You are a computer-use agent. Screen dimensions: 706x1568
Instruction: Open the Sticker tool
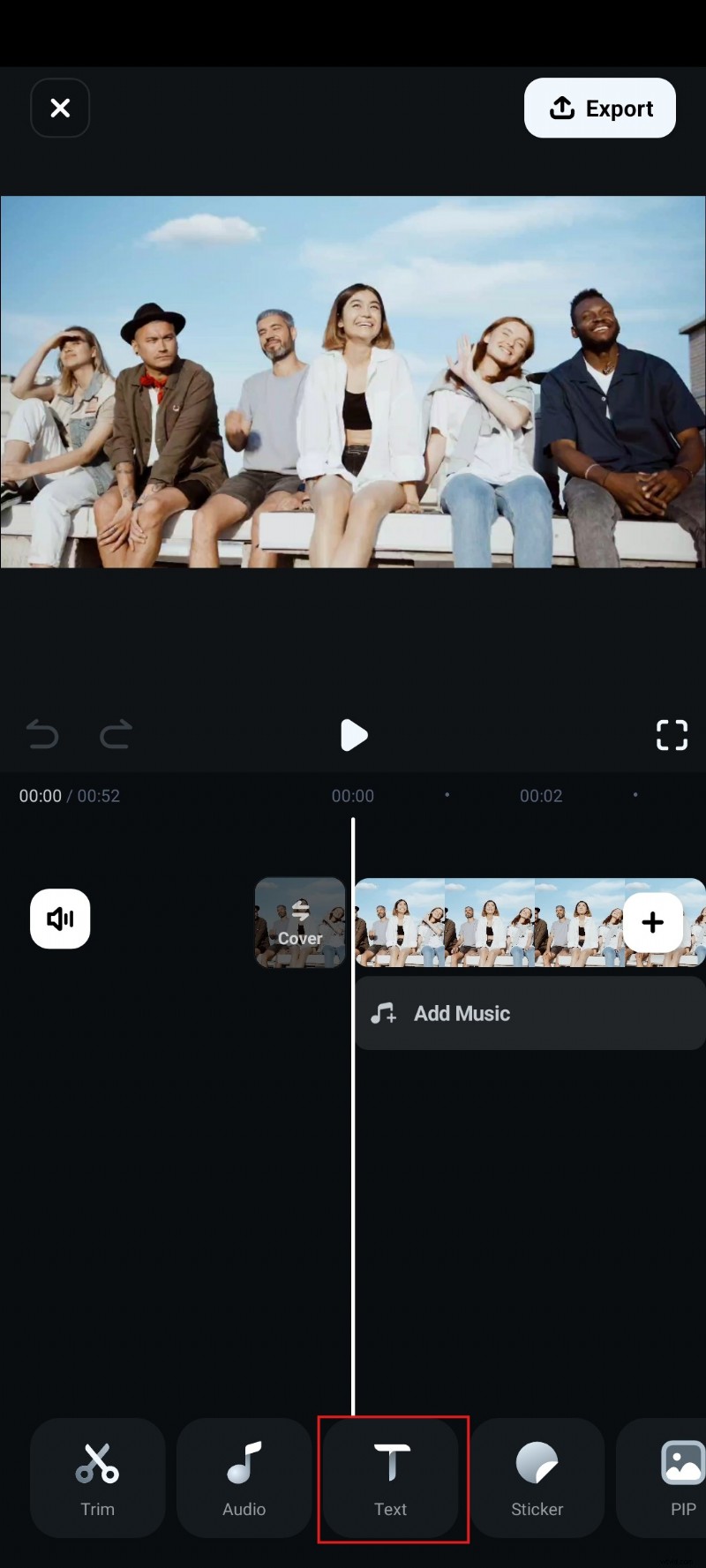(537, 1477)
